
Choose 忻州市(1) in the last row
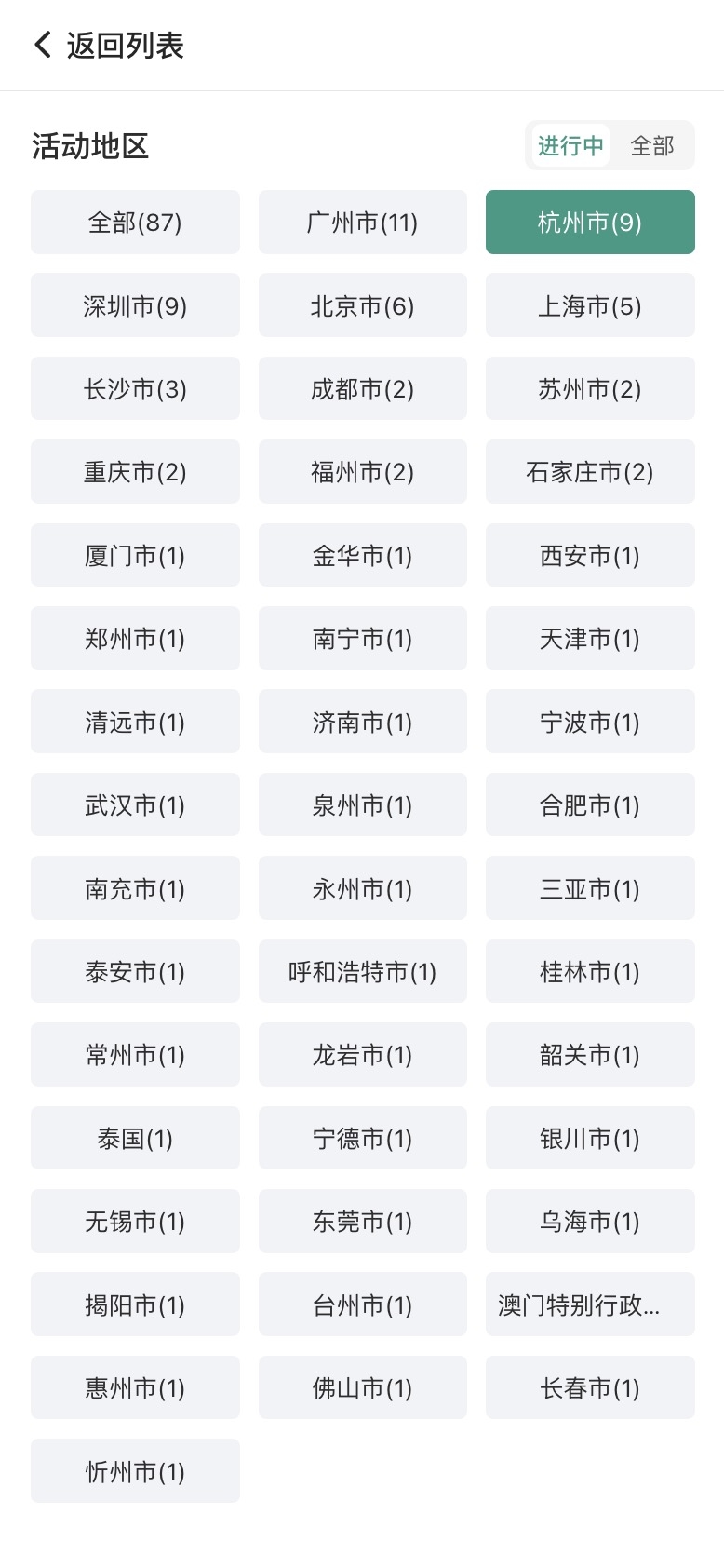(x=135, y=1470)
